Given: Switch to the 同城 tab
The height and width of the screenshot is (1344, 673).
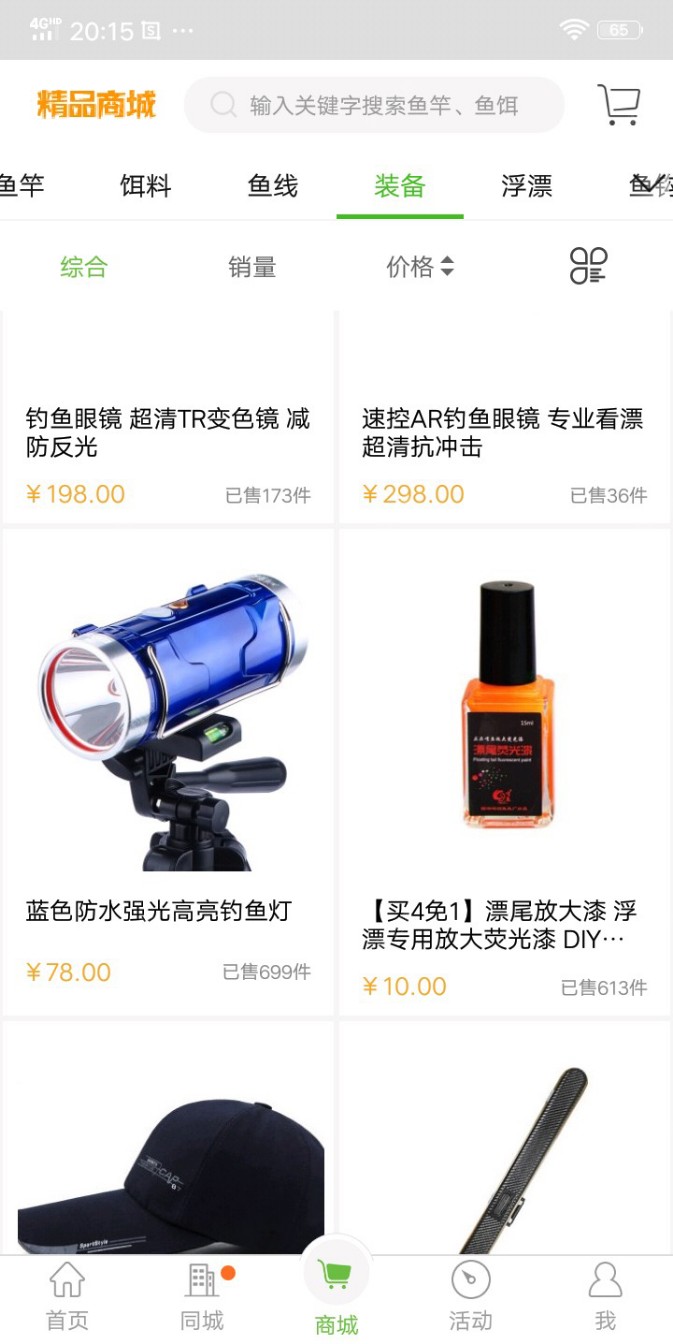Looking at the screenshot, I should coord(202,1296).
